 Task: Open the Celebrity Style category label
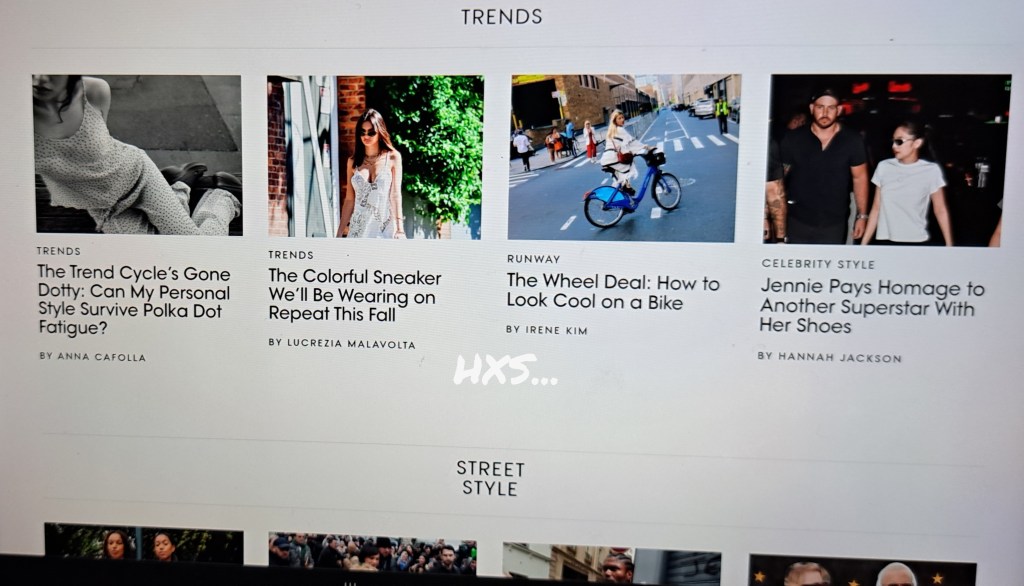pos(818,264)
